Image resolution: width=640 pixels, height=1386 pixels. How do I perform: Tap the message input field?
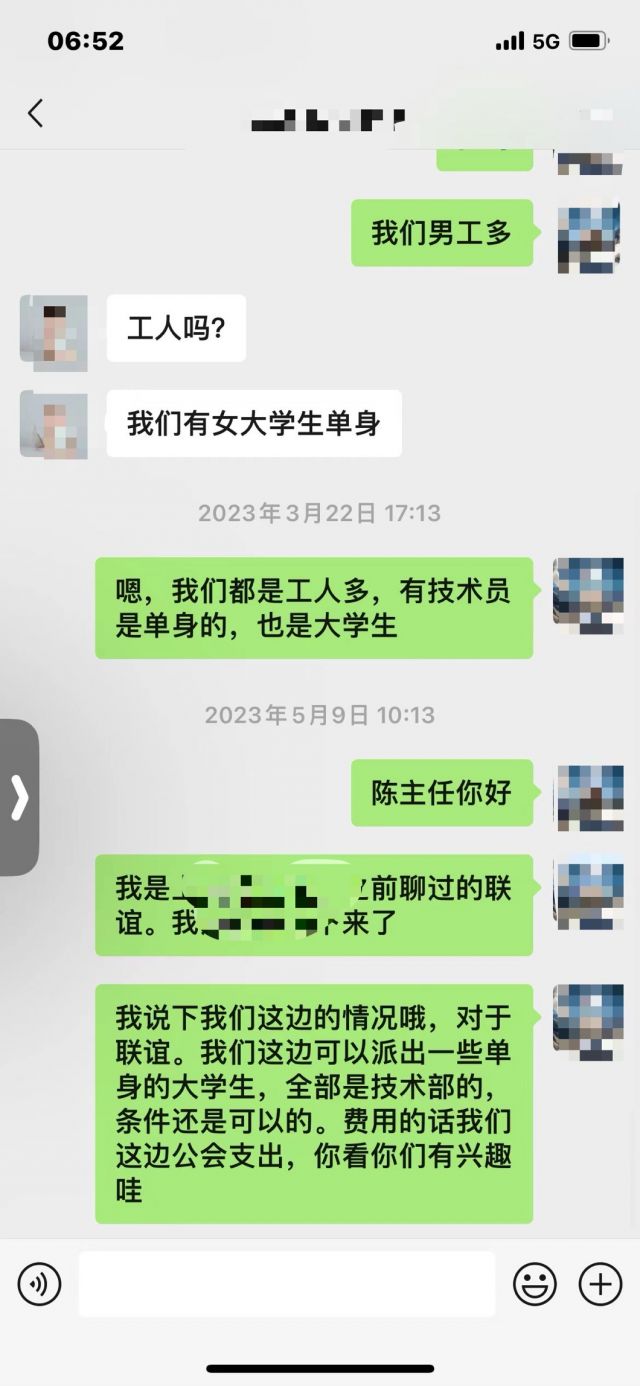pos(286,1284)
